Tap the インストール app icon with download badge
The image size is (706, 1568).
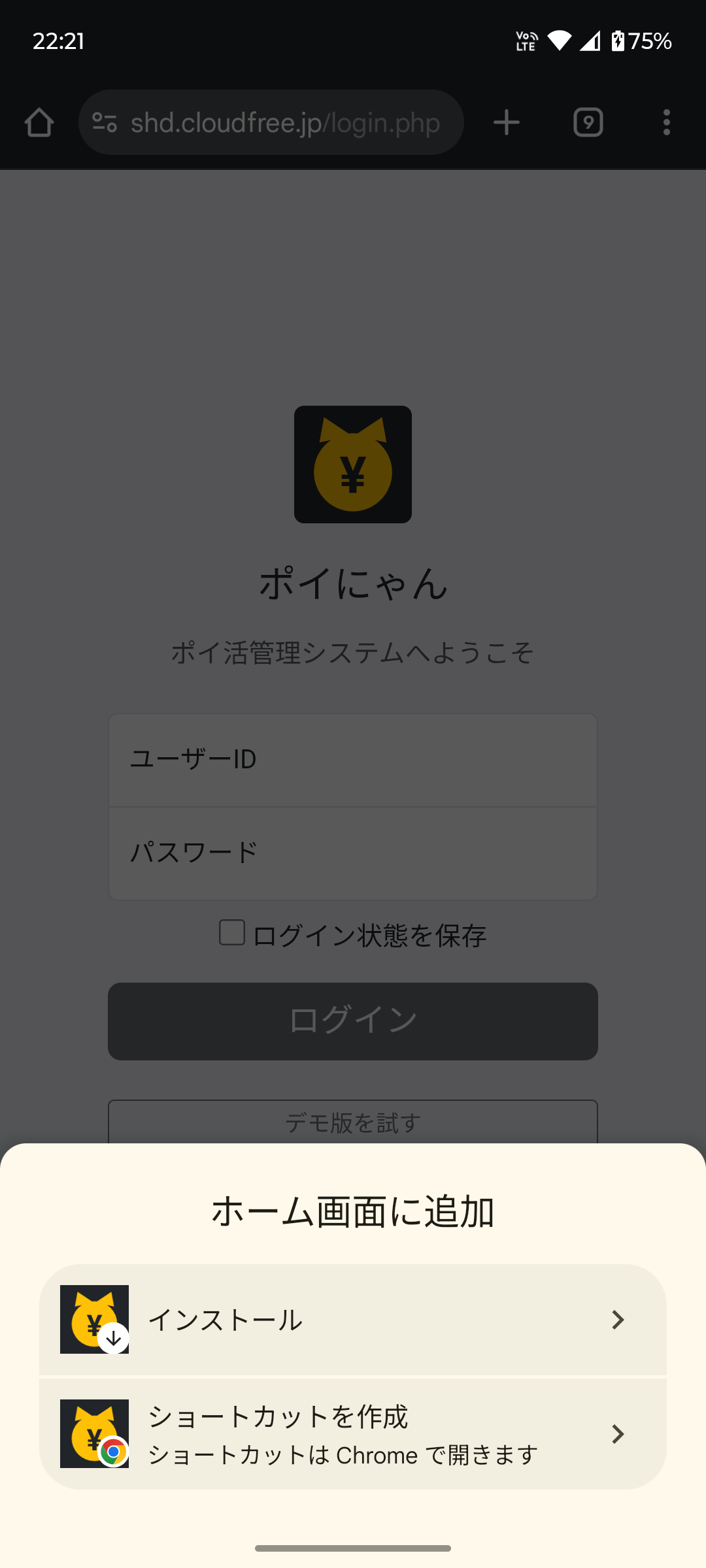[95, 1320]
